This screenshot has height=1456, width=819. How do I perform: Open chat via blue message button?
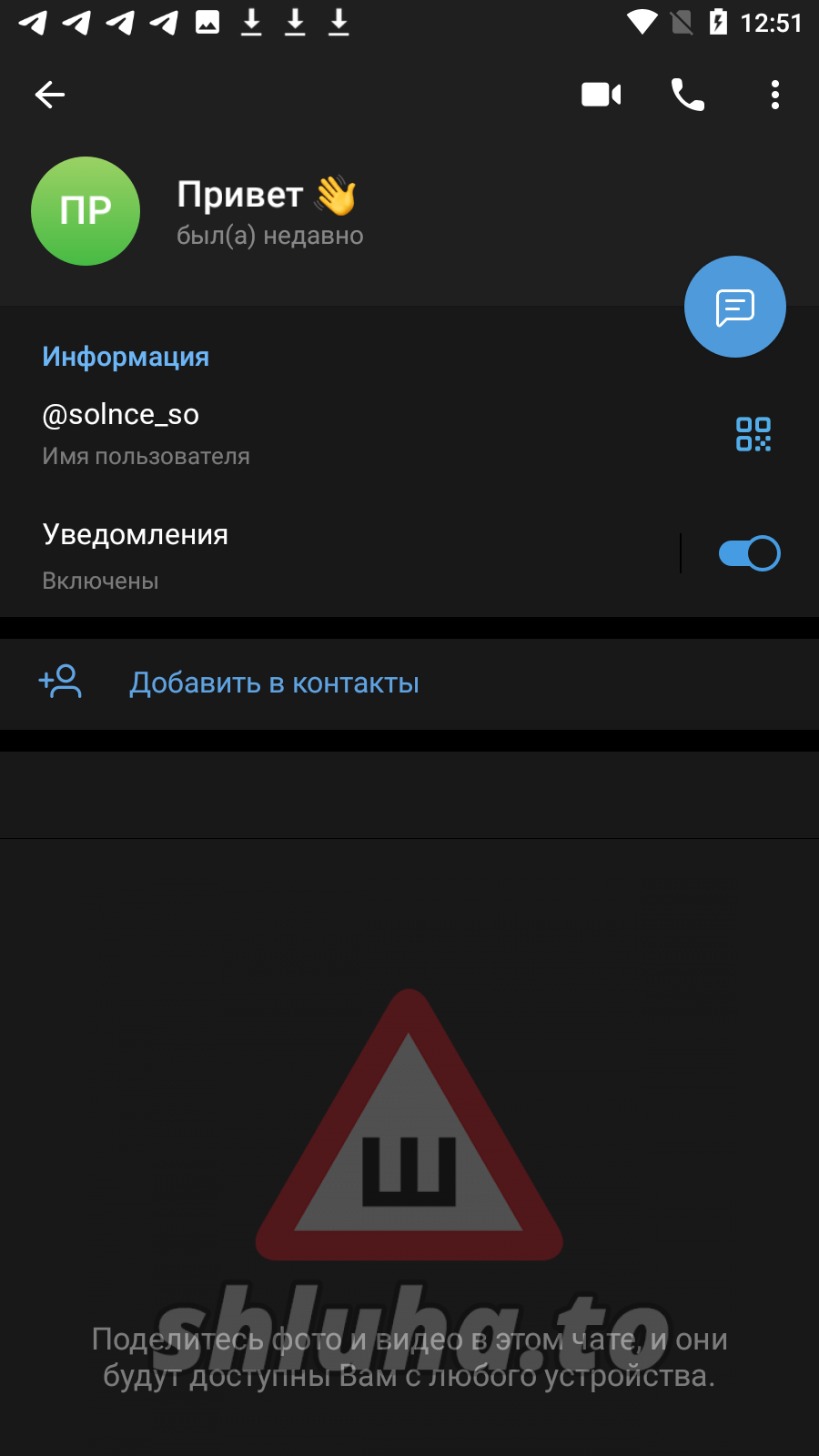coord(734,308)
